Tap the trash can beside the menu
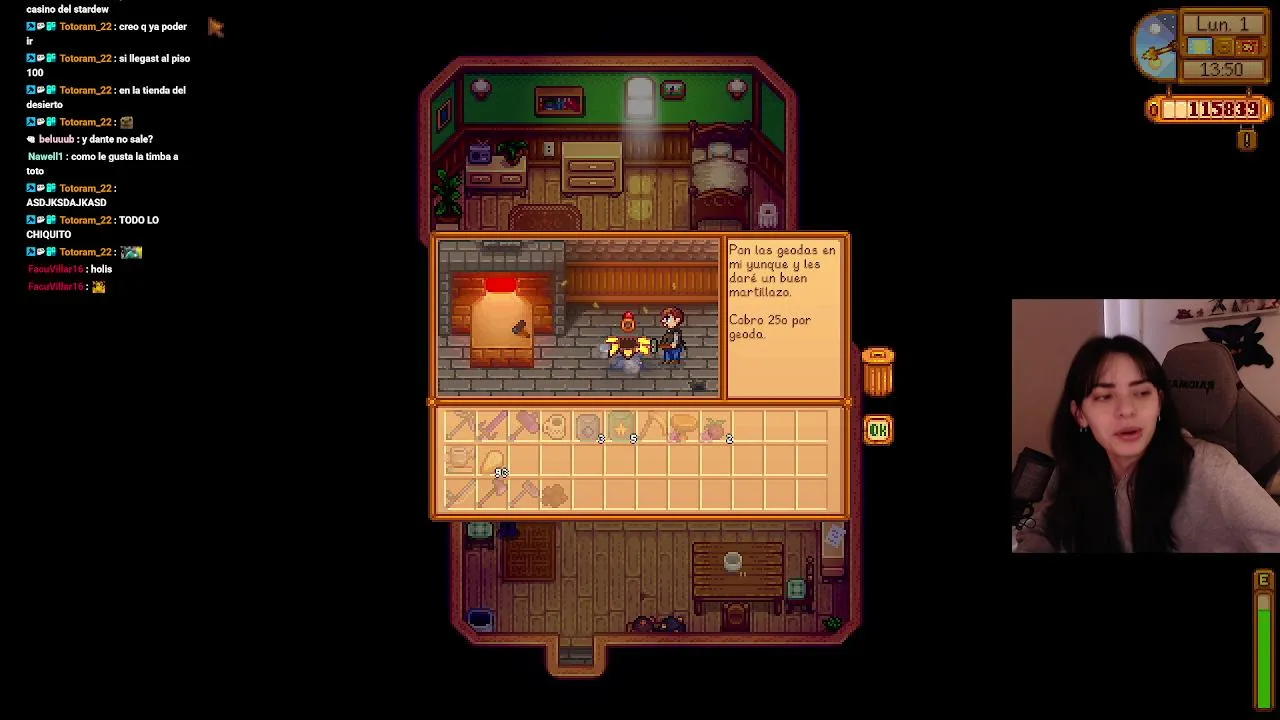Image resolution: width=1280 pixels, height=720 pixels. (x=878, y=373)
